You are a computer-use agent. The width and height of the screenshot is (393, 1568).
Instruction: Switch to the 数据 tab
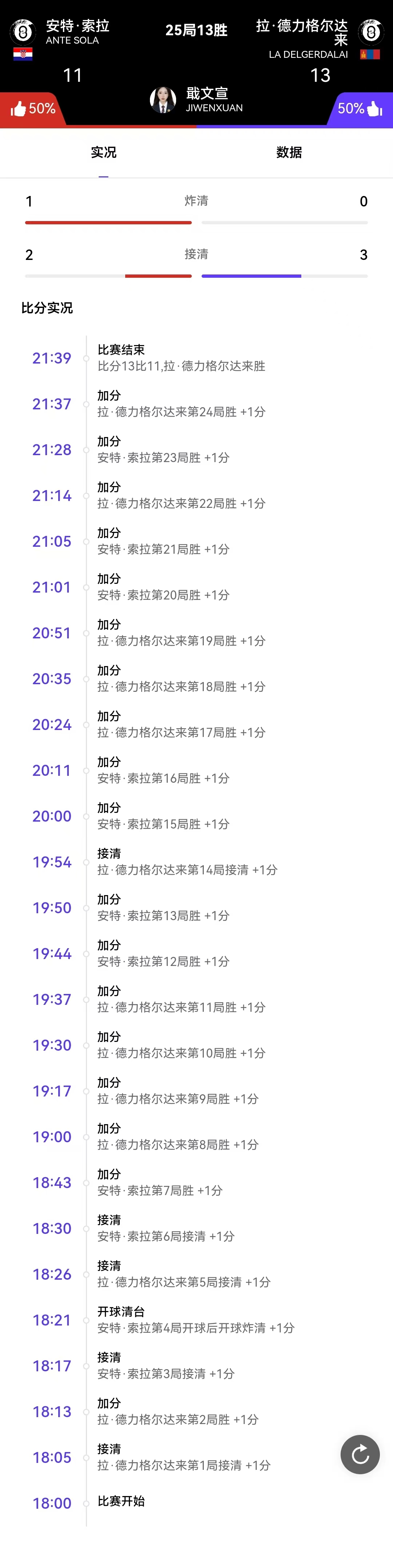289,153
